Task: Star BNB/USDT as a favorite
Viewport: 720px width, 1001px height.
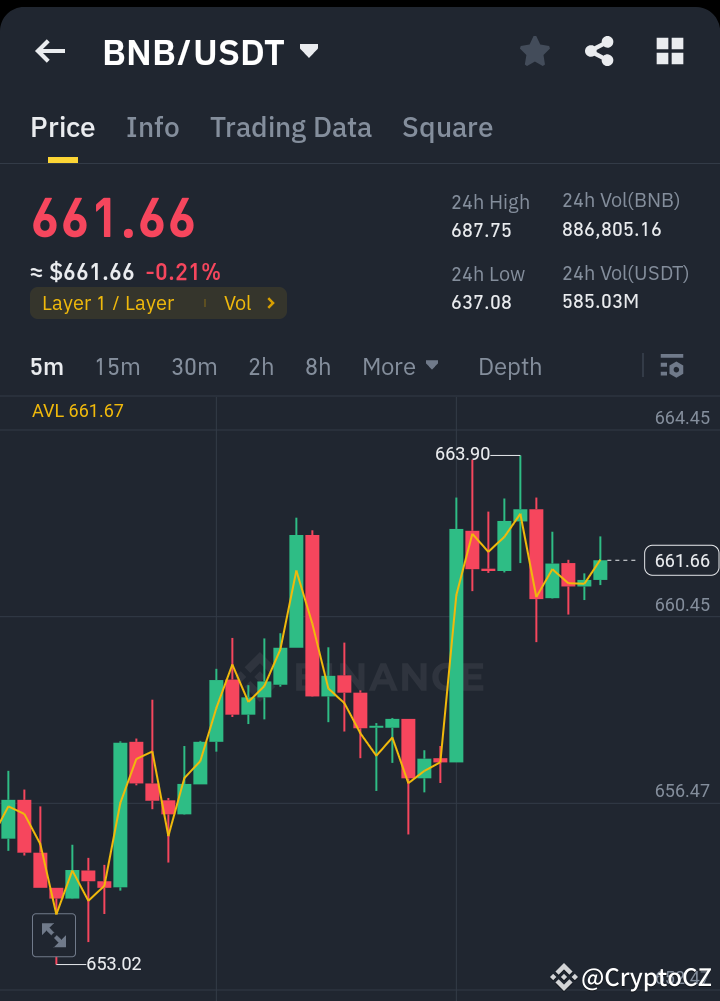Action: 534,51
